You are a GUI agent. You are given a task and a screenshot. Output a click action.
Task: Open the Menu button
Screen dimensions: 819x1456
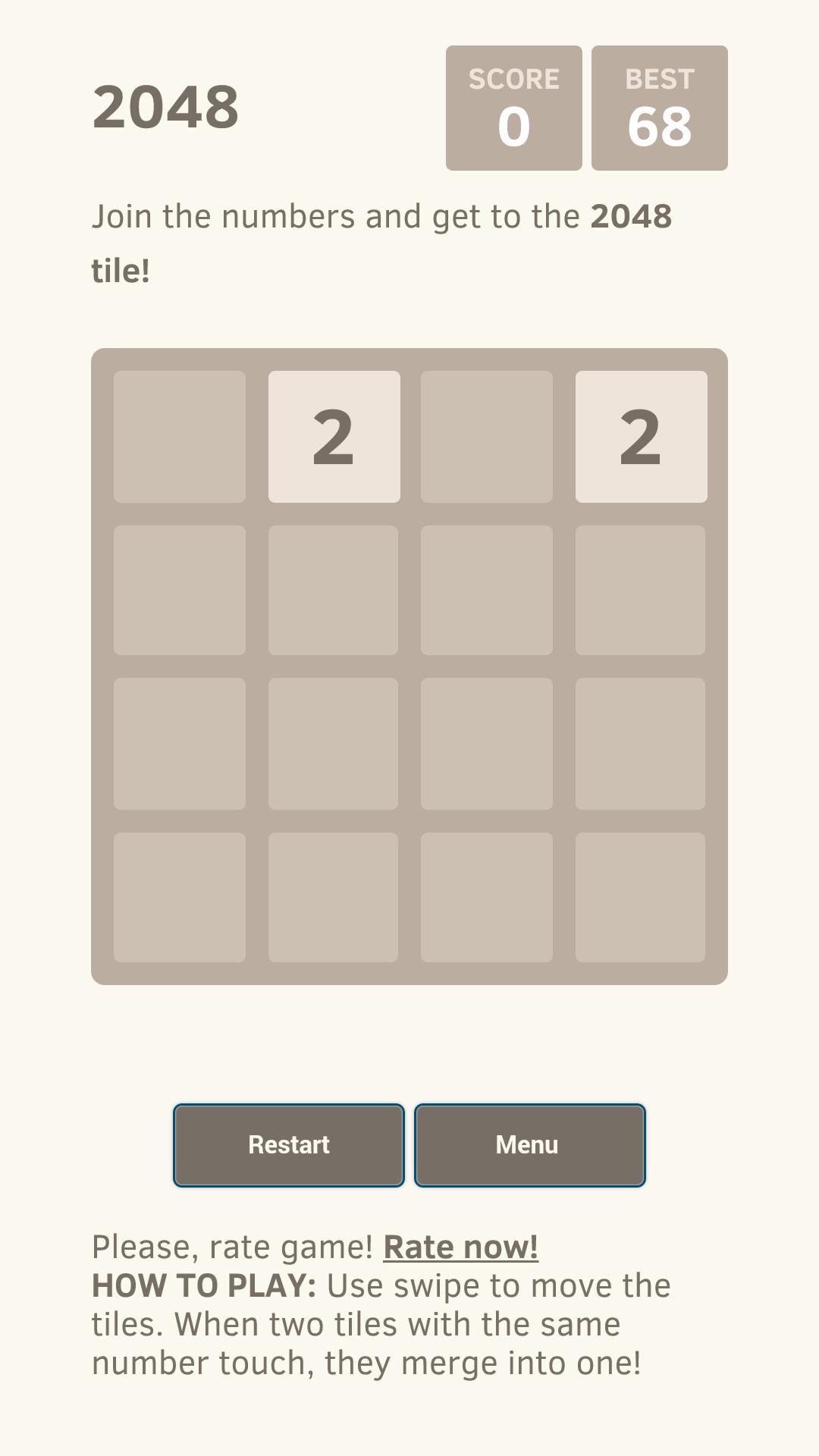tap(529, 1145)
